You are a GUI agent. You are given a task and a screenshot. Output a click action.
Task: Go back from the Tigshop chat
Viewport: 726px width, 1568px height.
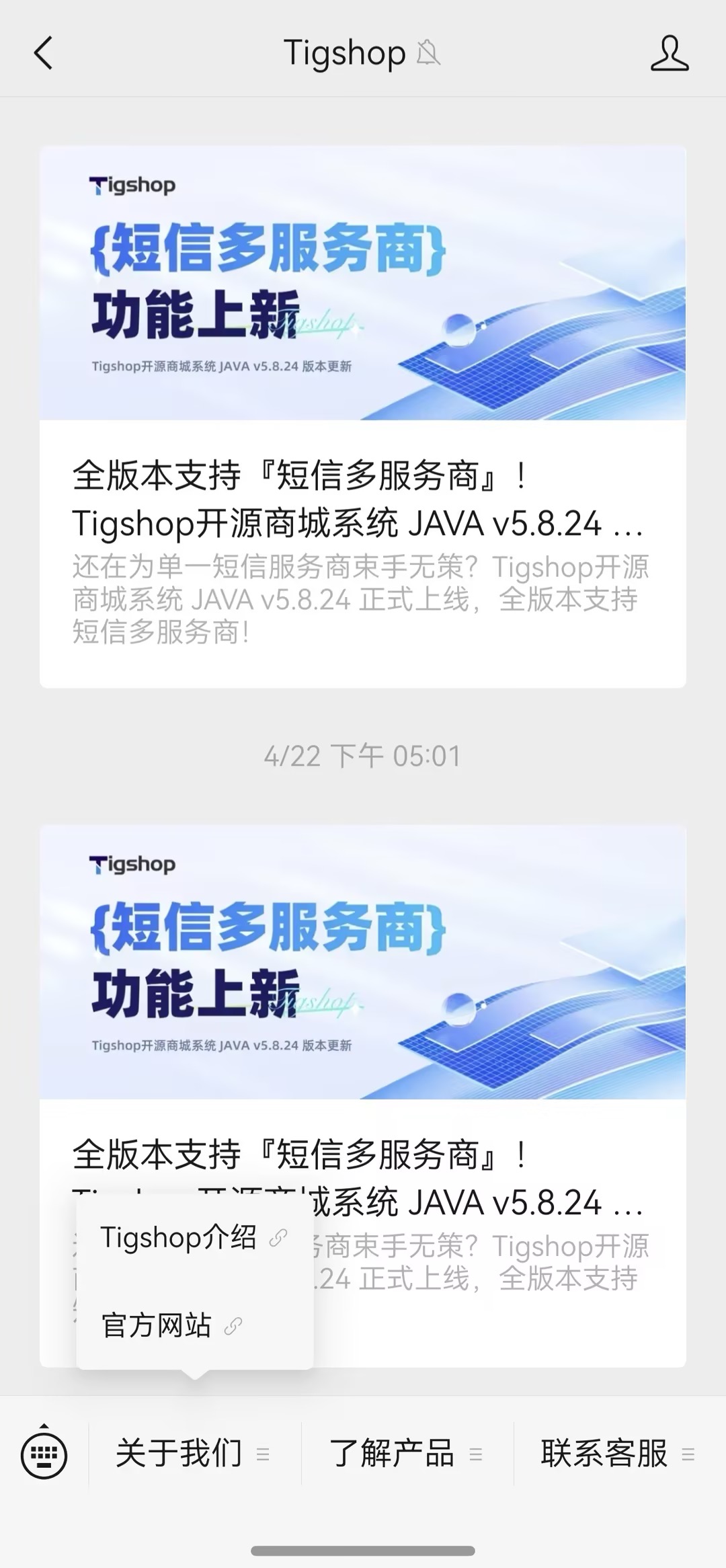coord(44,53)
